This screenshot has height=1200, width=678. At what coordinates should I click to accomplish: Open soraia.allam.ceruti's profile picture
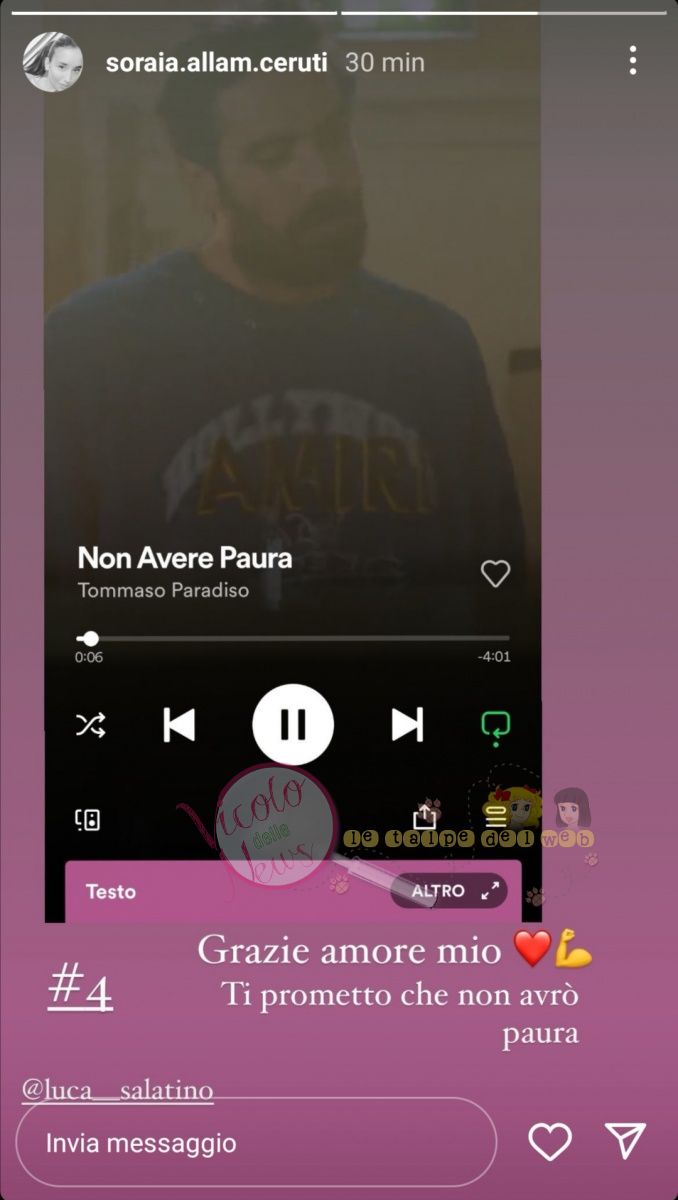52,62
